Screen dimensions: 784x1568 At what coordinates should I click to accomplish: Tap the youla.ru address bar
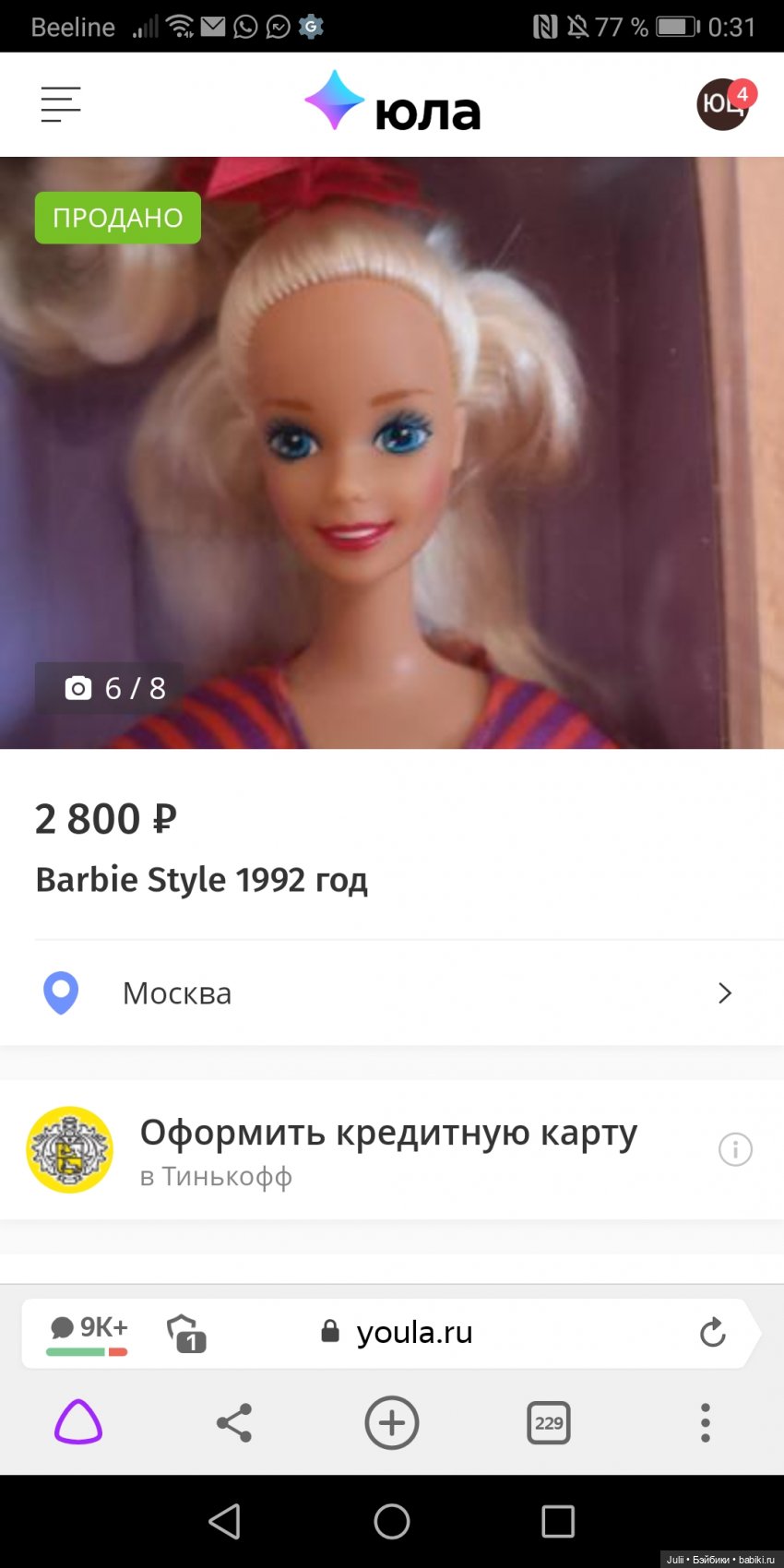[x=415, y=1332]
